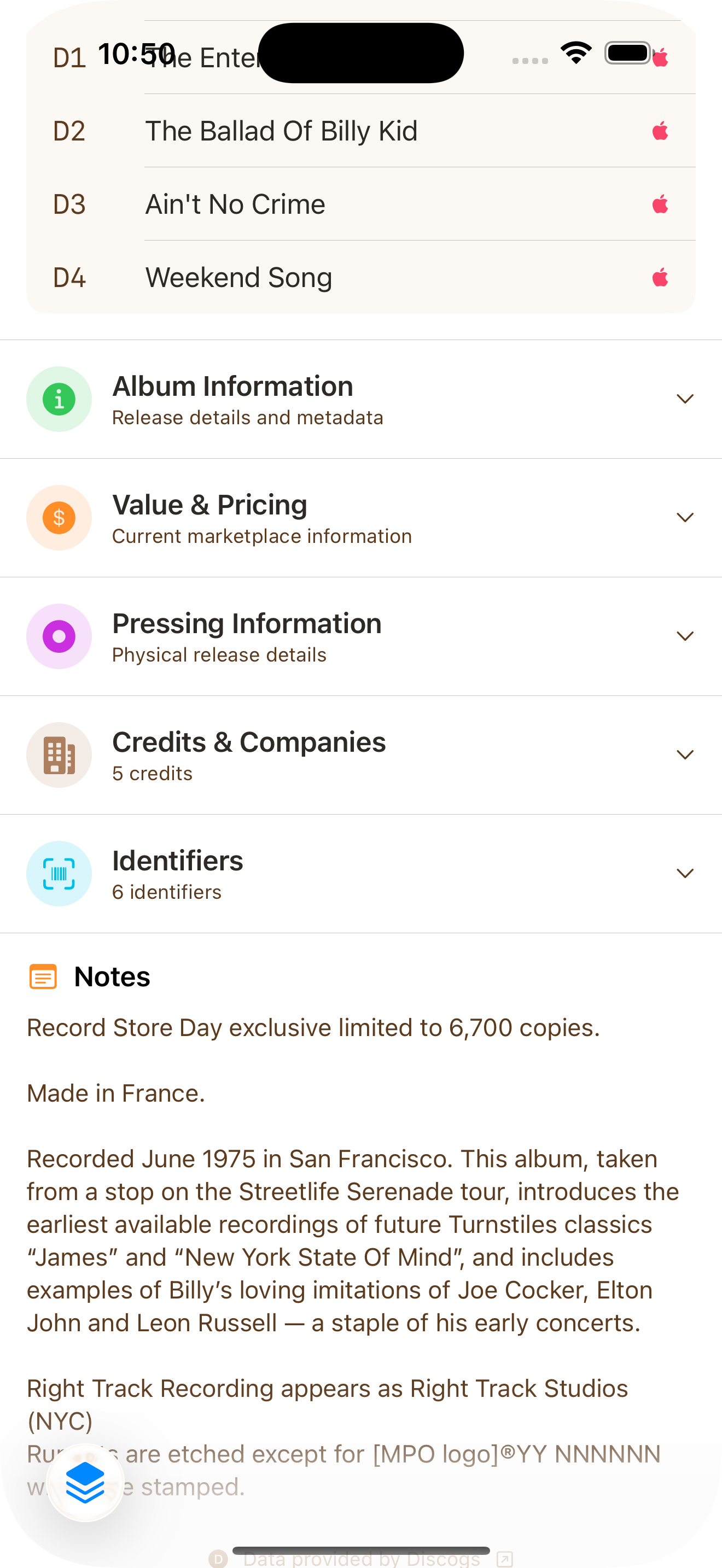Screen dimensions: 722x1568
Task: Select the vinyl record icon for Pressing Information
Action: tap(59, 636)
